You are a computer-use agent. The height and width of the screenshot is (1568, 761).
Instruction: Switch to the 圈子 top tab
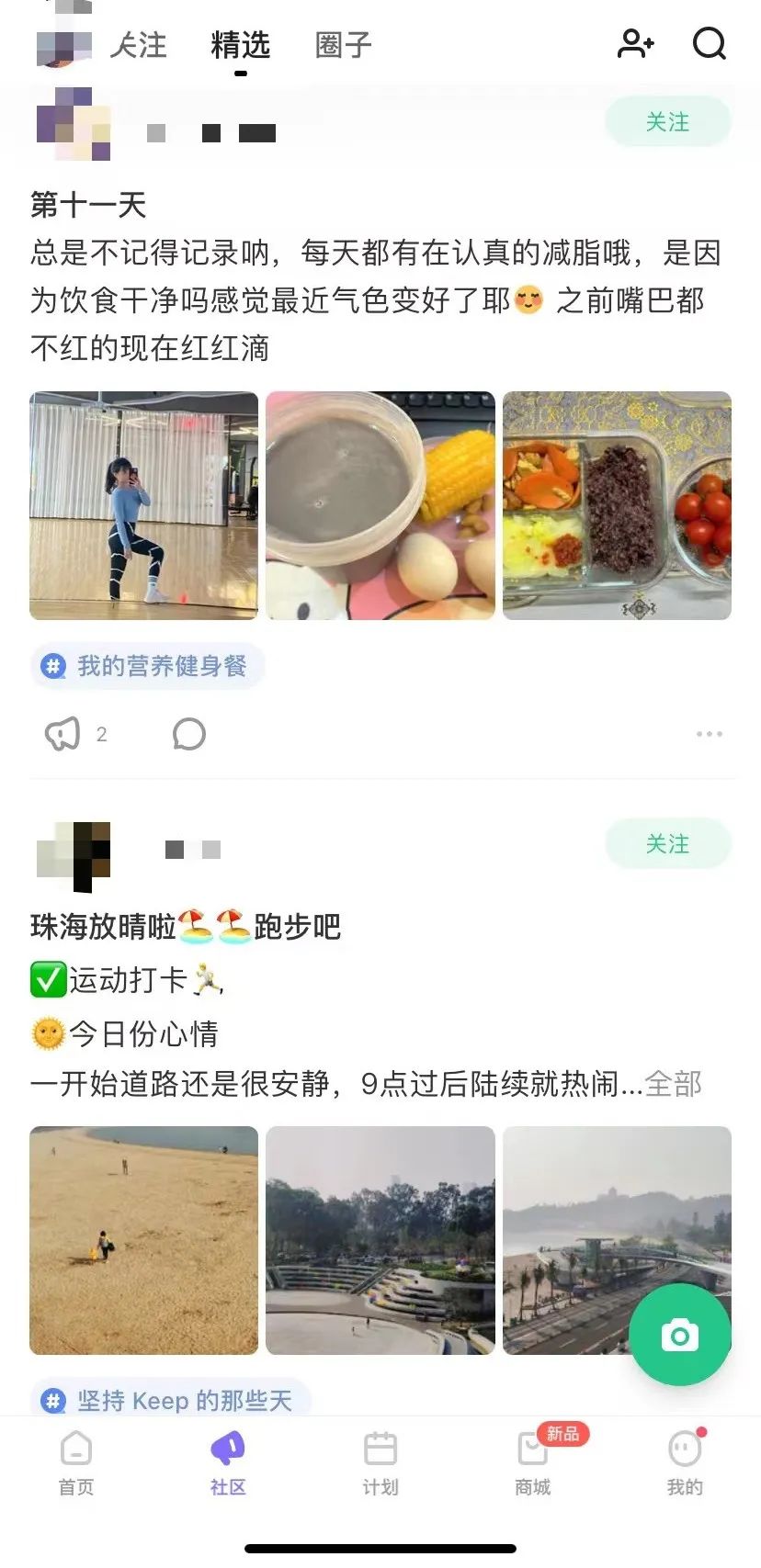click(x=343, y=45)
